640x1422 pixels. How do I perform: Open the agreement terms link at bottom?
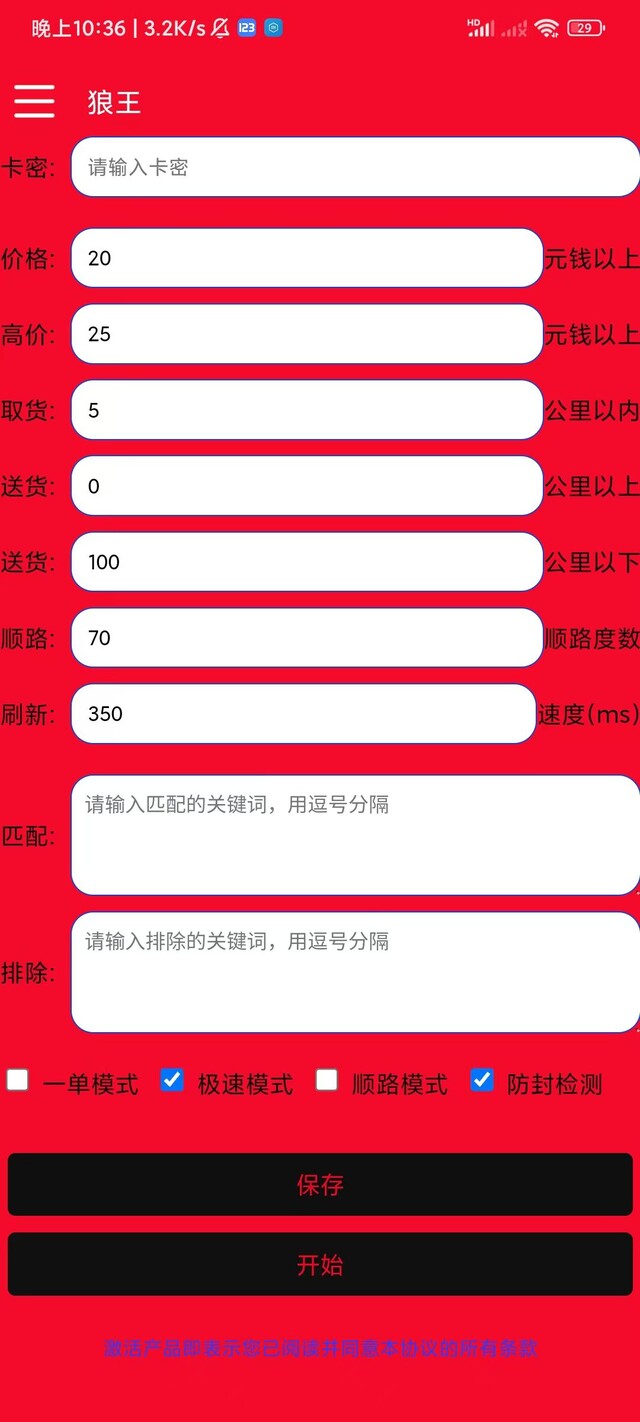click(x=320, y=1348)
